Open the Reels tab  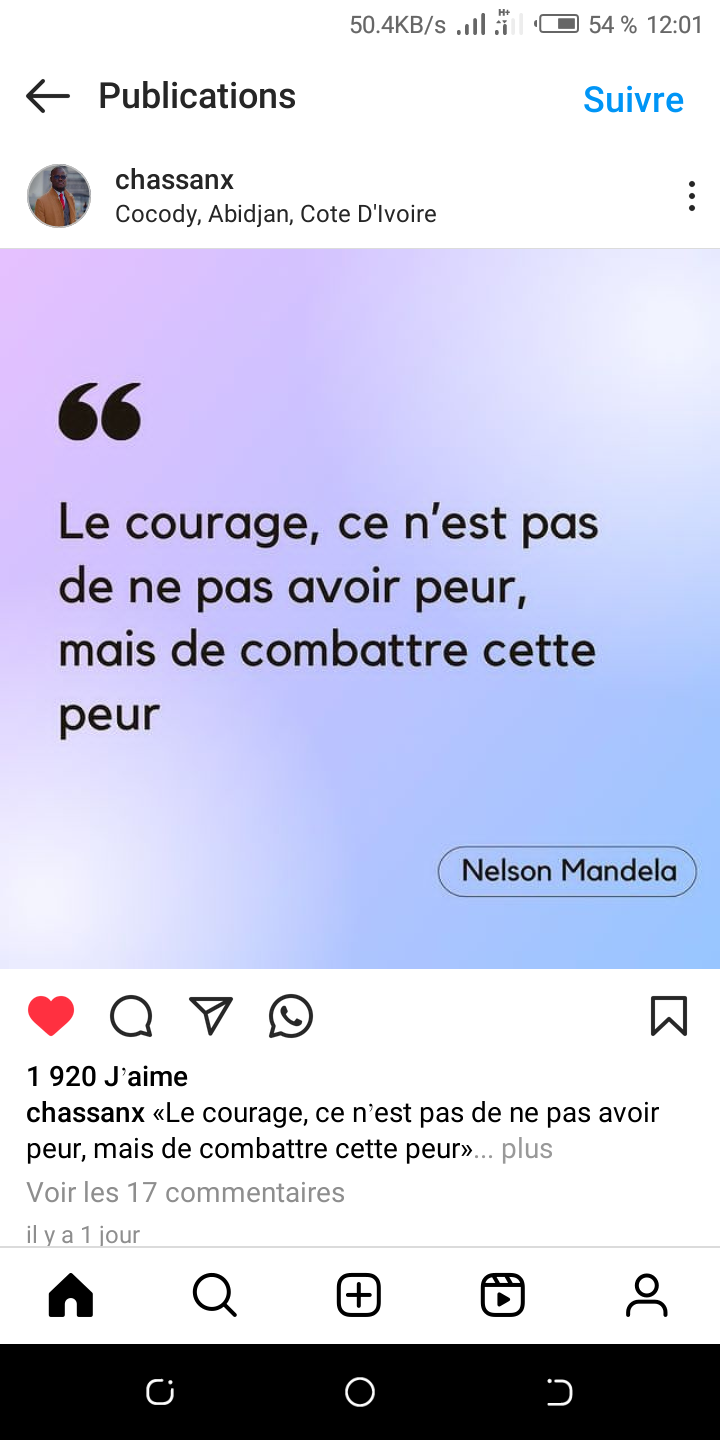503,1296
